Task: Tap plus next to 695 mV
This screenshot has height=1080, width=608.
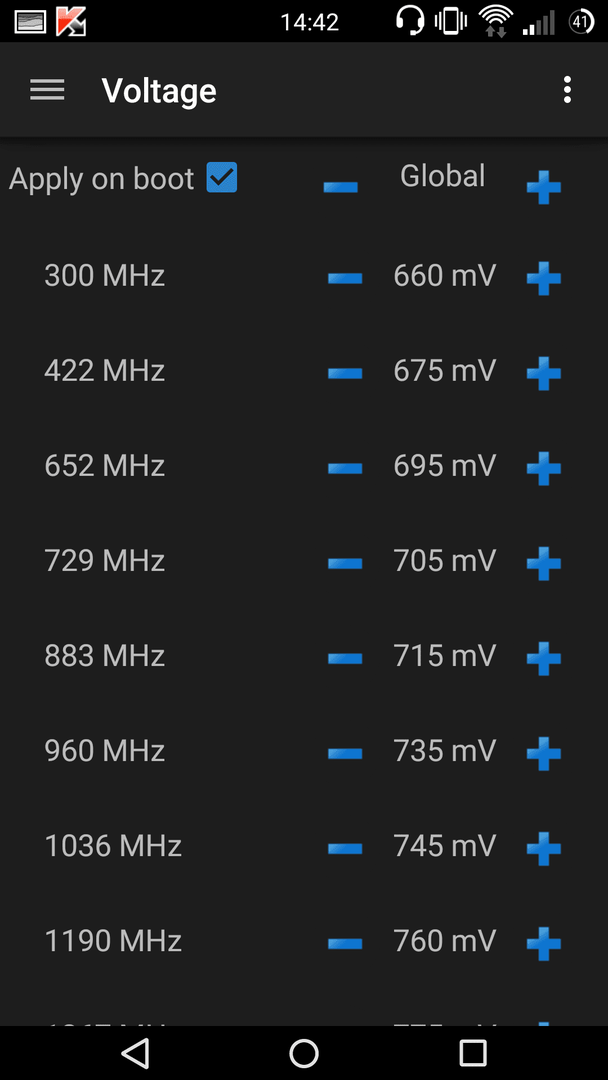Action: tap(543, 468)
